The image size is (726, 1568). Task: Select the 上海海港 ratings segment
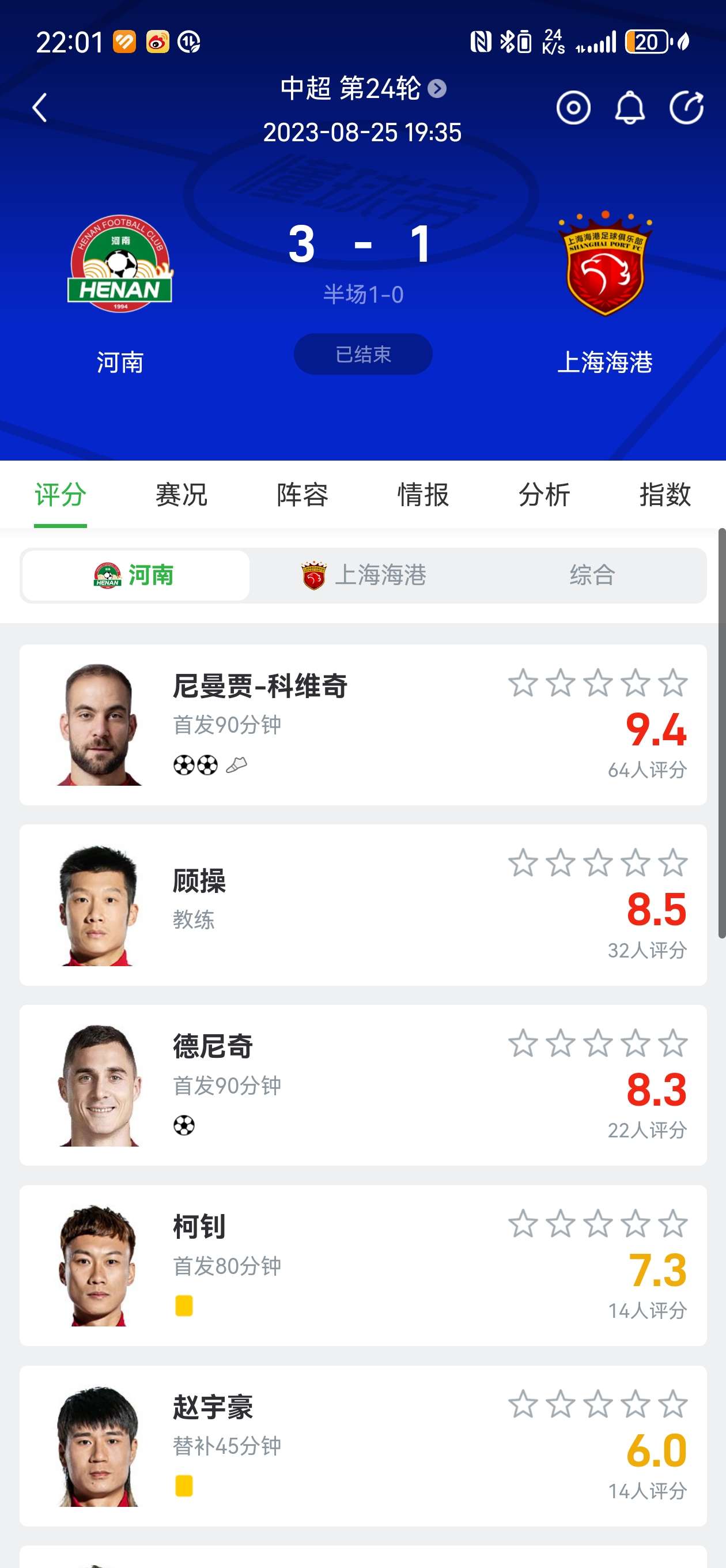364,575
